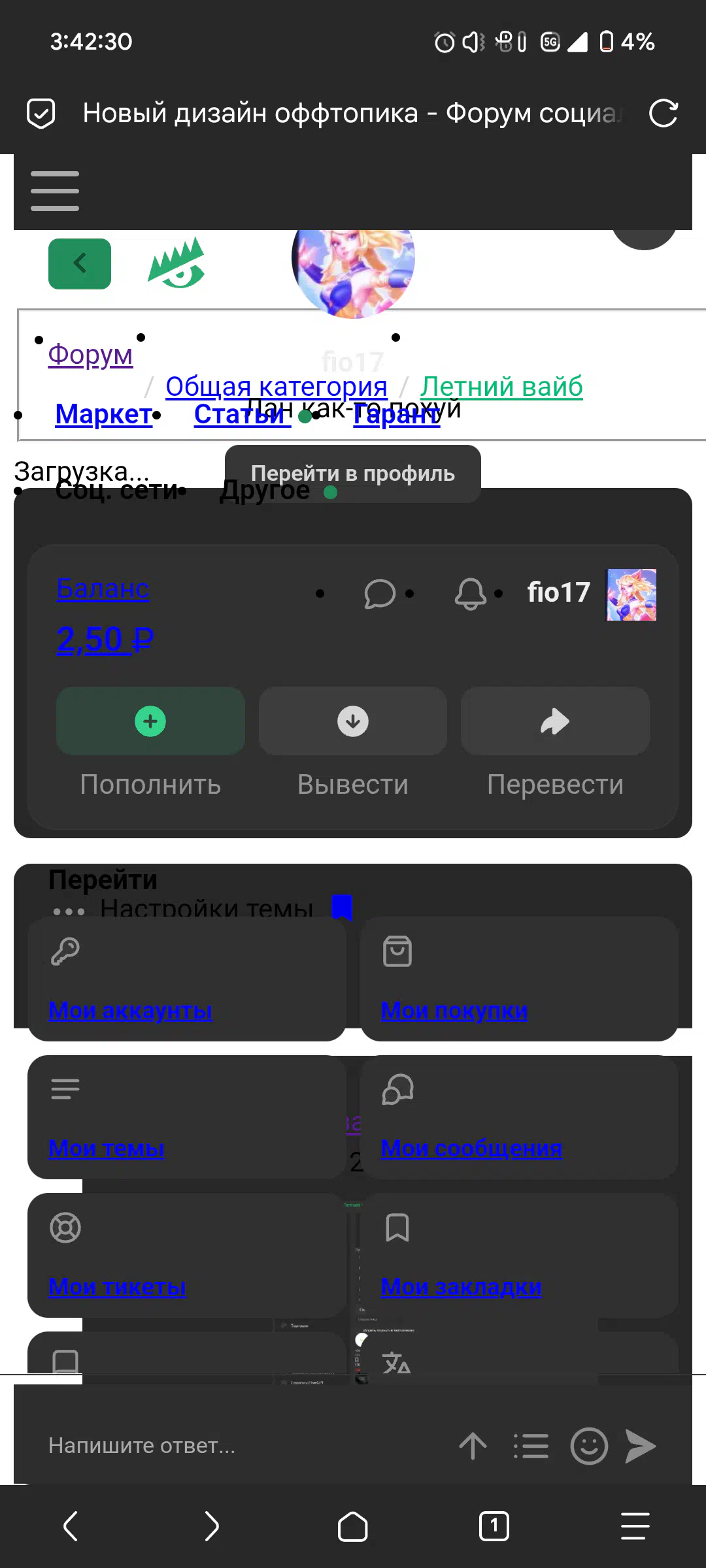Open Мои темы card

[187, 1117]
